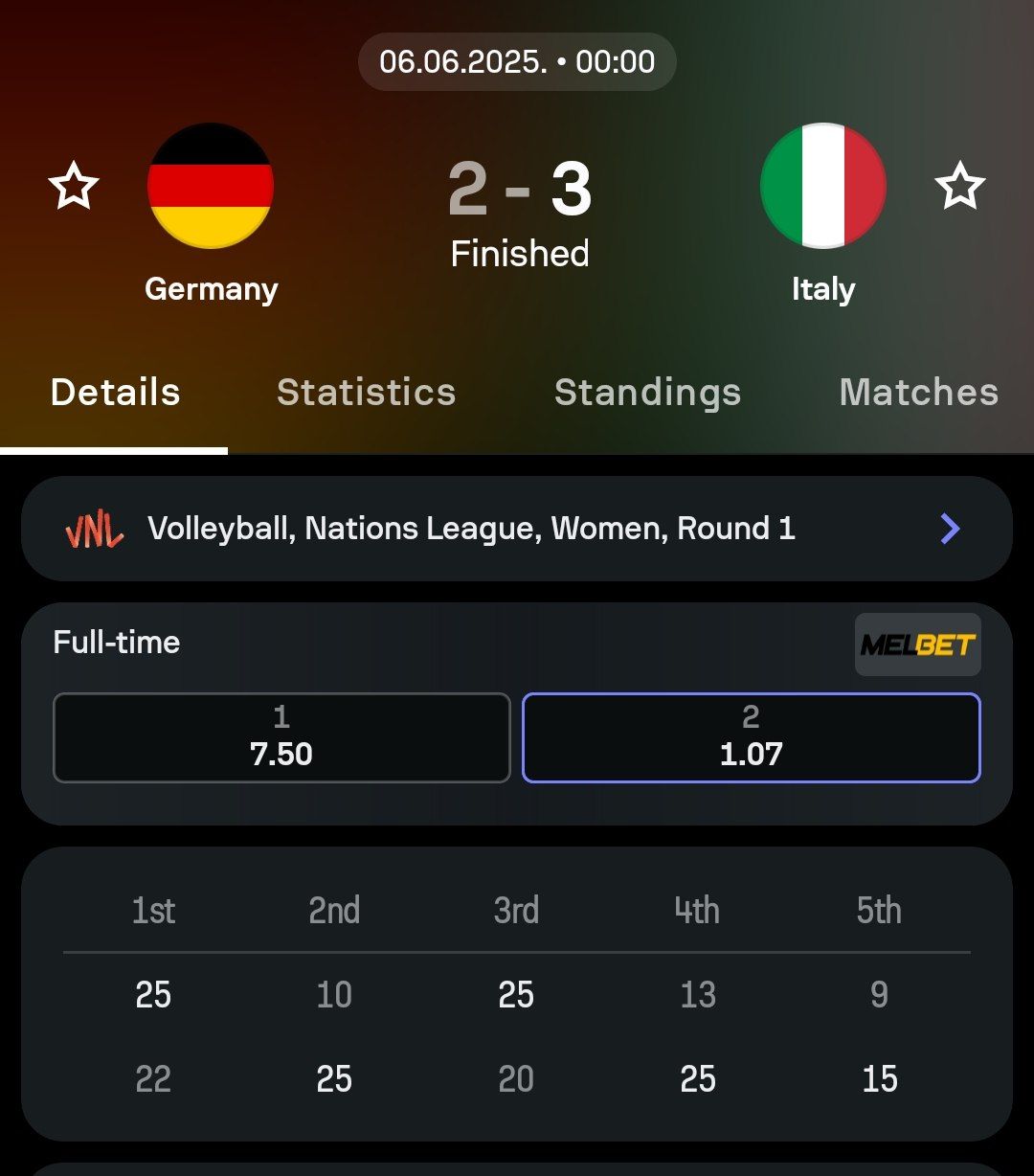Open Volleyball Nations League Women Round 1
The height and width of the screenshot is (1176, 1034).
(517, 529)
